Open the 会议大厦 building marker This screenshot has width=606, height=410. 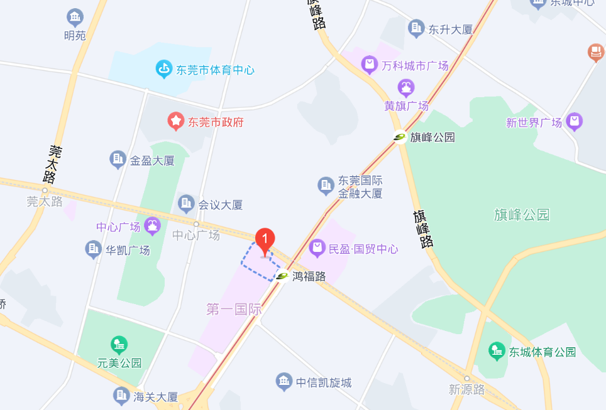pos(185,205)
